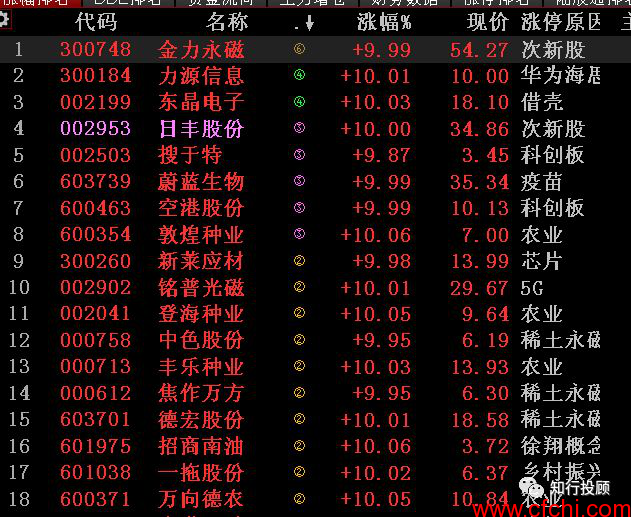The image size is (631, 517).
Task: Open the 招商南油 row
Action: click(201, 446)
